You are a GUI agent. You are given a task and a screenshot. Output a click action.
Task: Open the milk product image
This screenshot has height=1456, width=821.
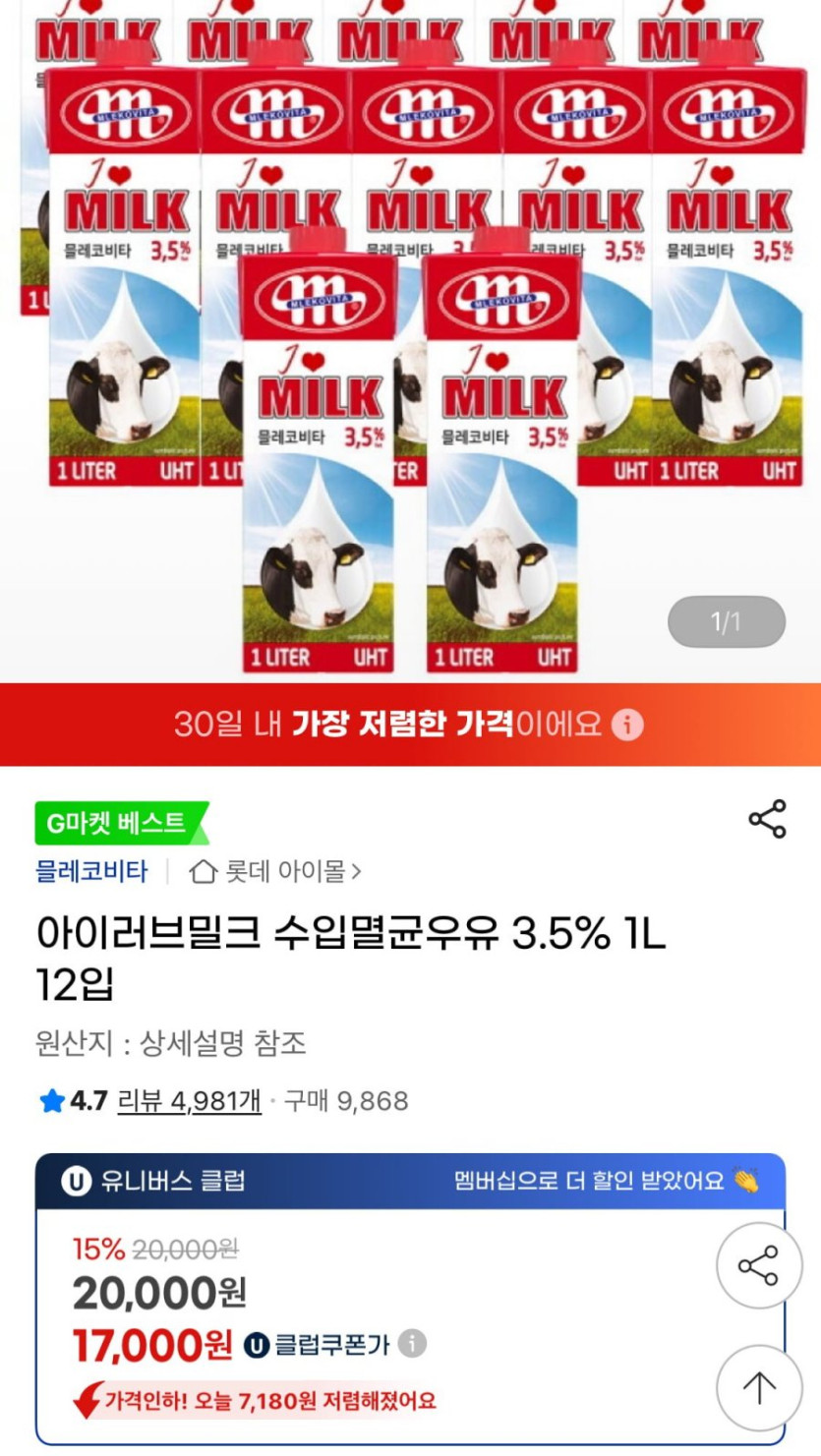click(410, 341)
